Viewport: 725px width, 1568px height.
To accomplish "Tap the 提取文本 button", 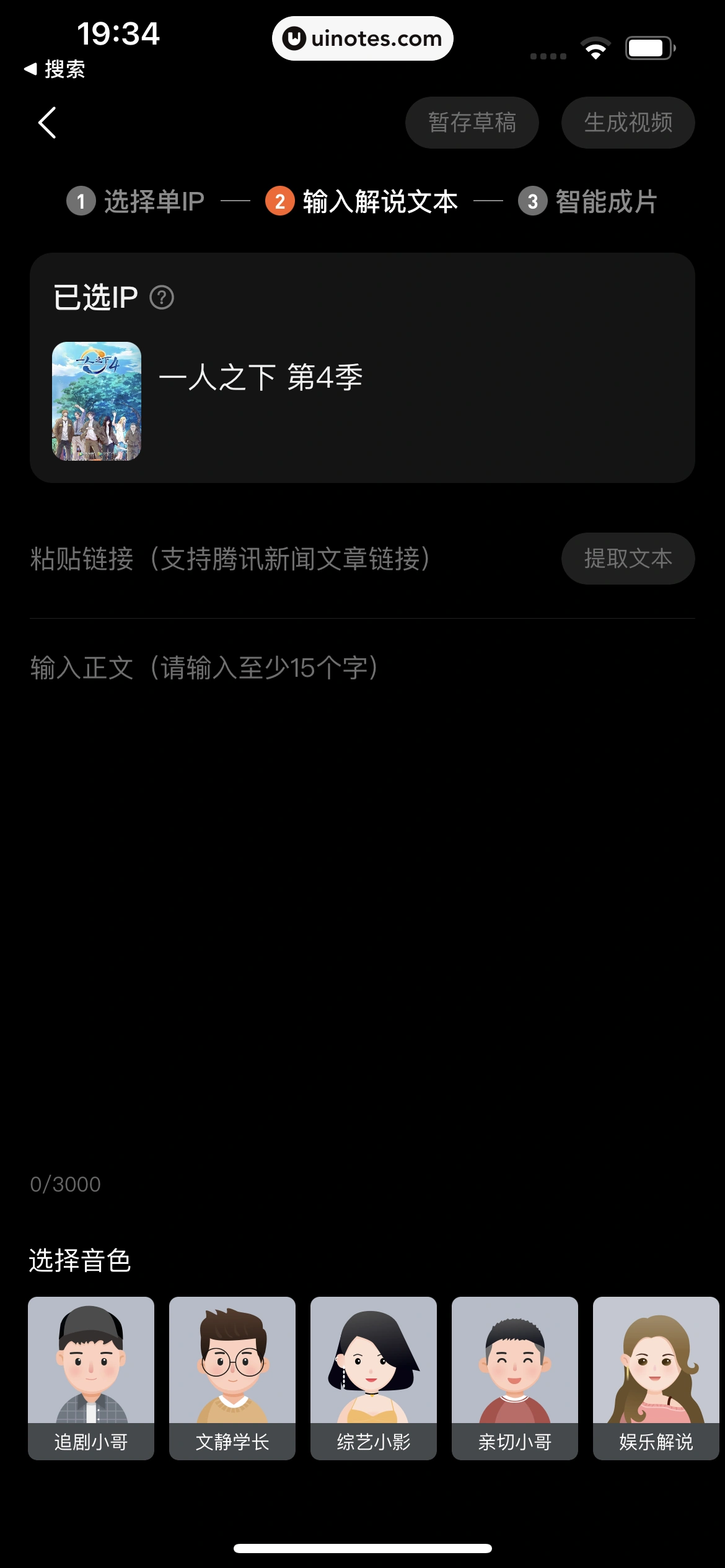I will tap(628, 559).
